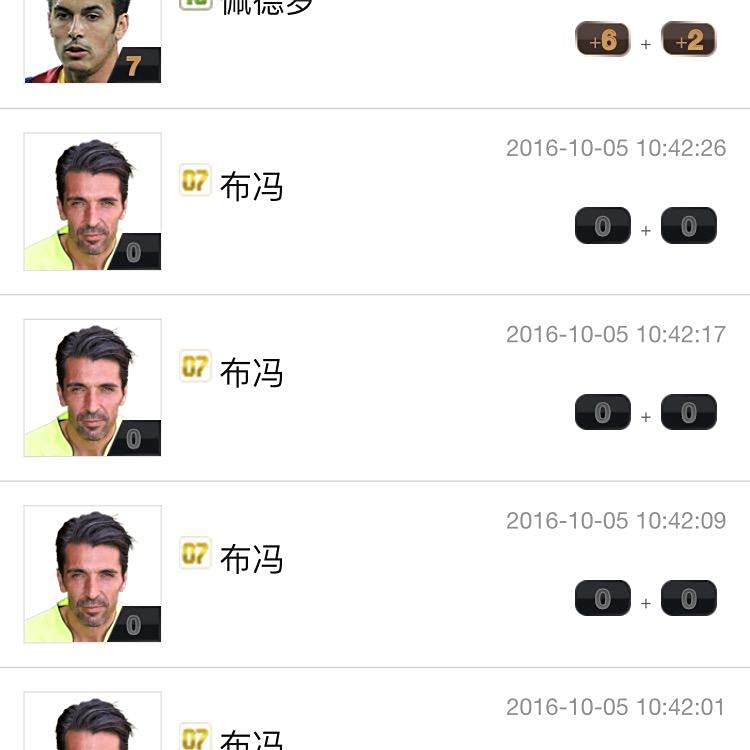Open the 佩德罗 record with +6 +2
The height and width of the screenshot is (750, 750).
[375, 45]
